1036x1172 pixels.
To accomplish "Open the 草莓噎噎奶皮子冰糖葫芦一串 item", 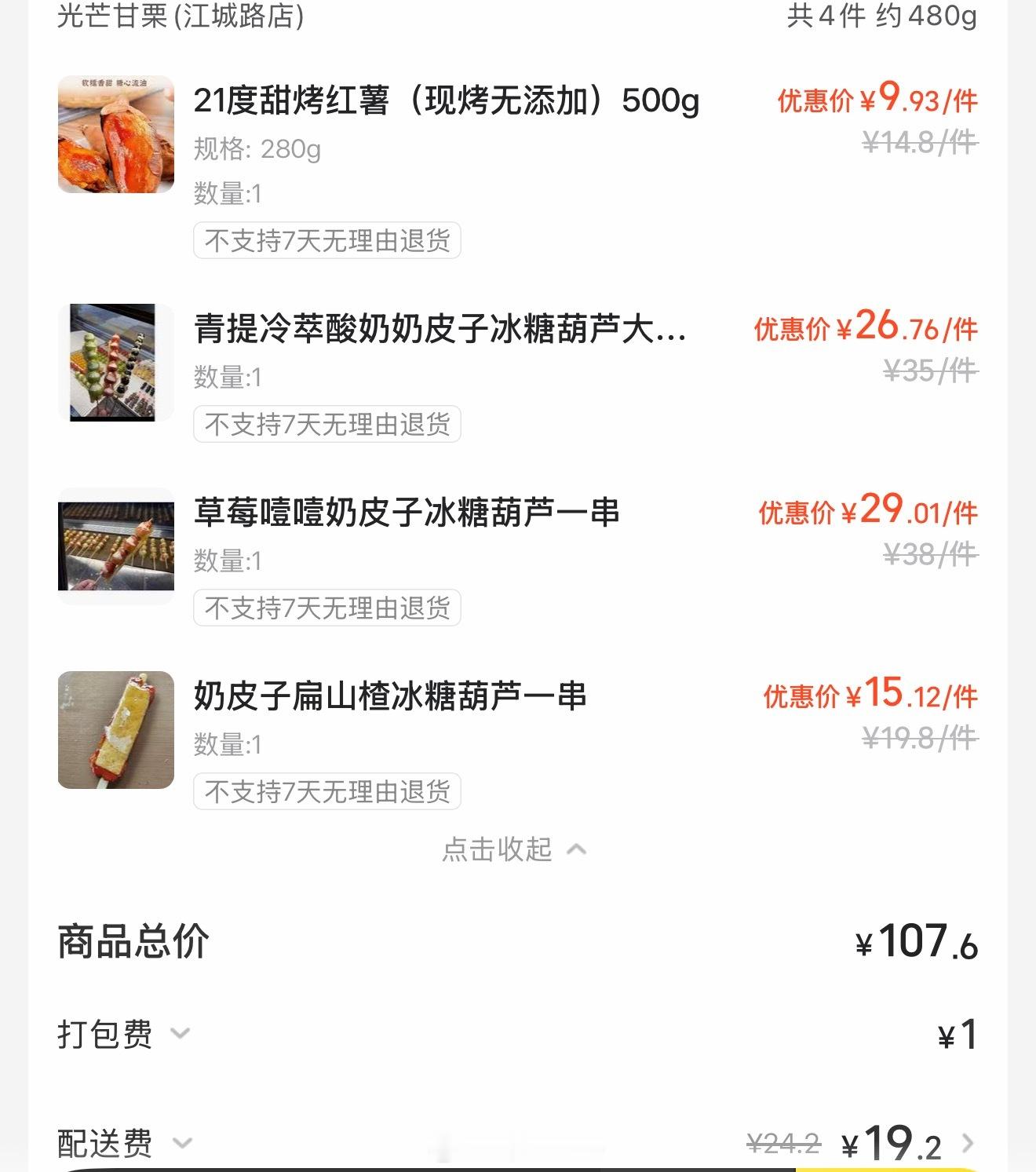I will pos(407,513).
